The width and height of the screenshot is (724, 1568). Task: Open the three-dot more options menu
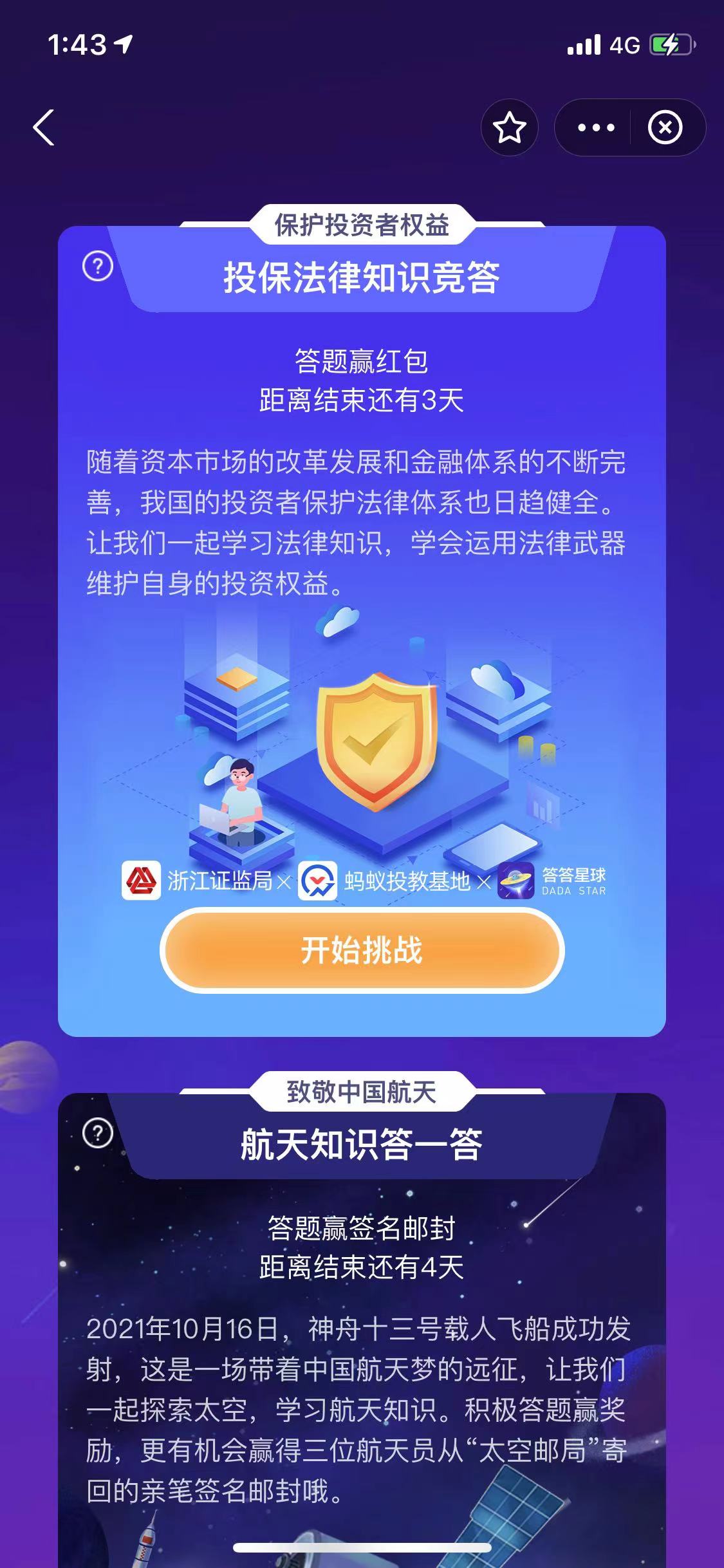(595, 127)
